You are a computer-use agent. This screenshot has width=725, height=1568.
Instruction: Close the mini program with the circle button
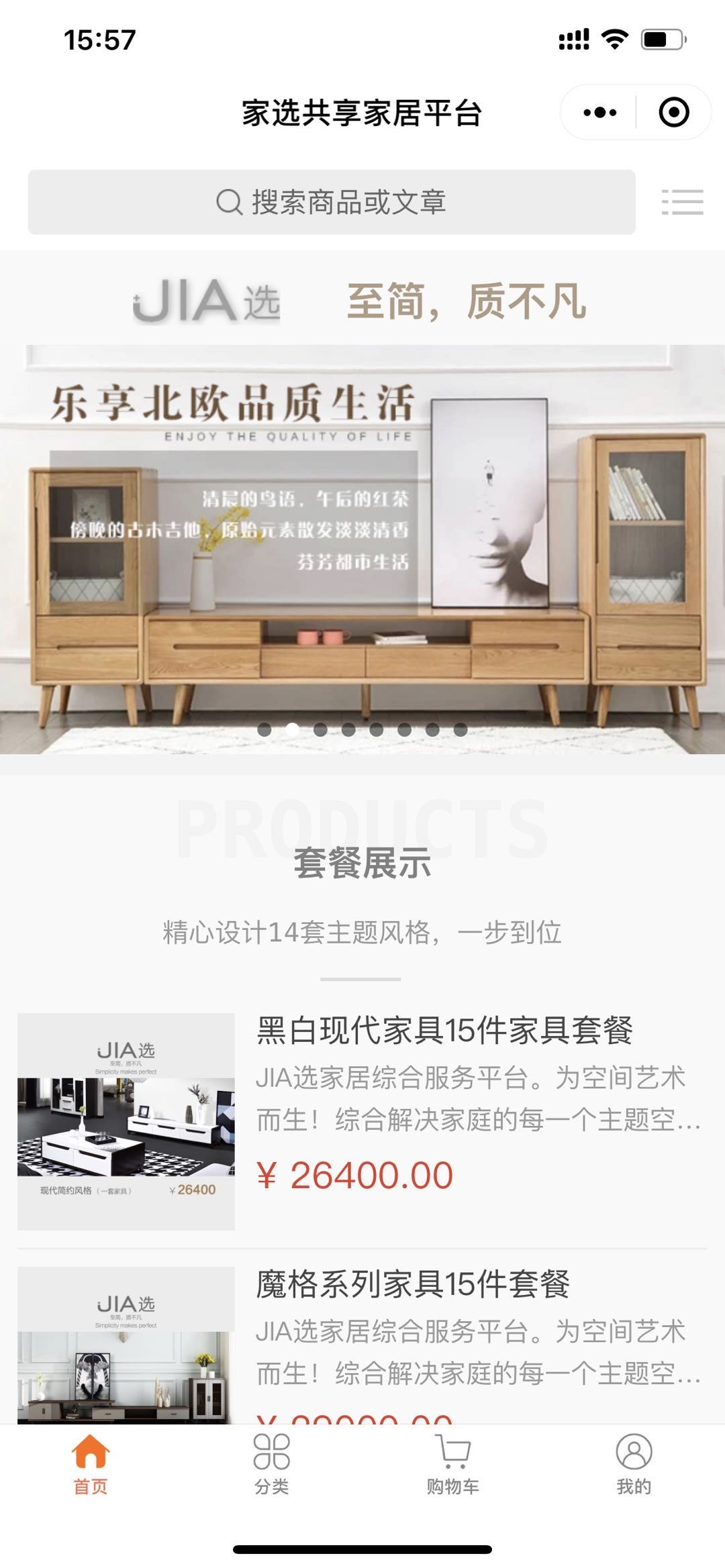click(673, 112)
